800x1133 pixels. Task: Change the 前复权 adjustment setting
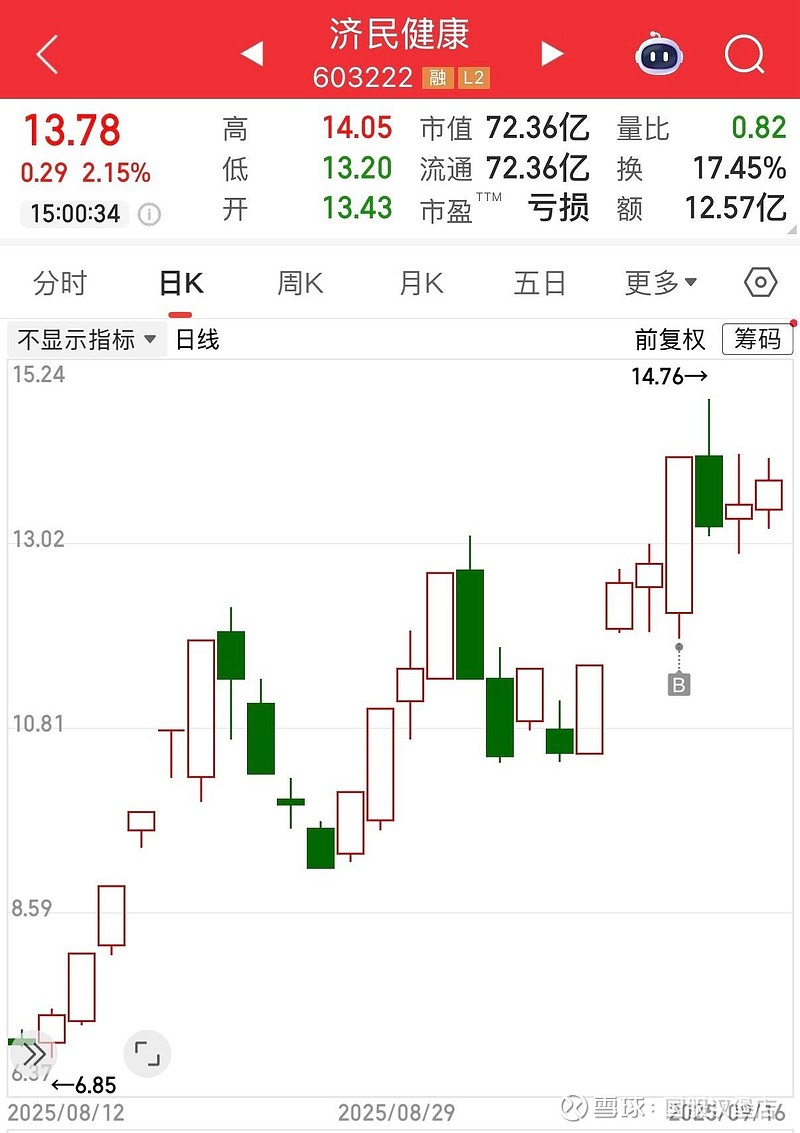click(670, 340)
